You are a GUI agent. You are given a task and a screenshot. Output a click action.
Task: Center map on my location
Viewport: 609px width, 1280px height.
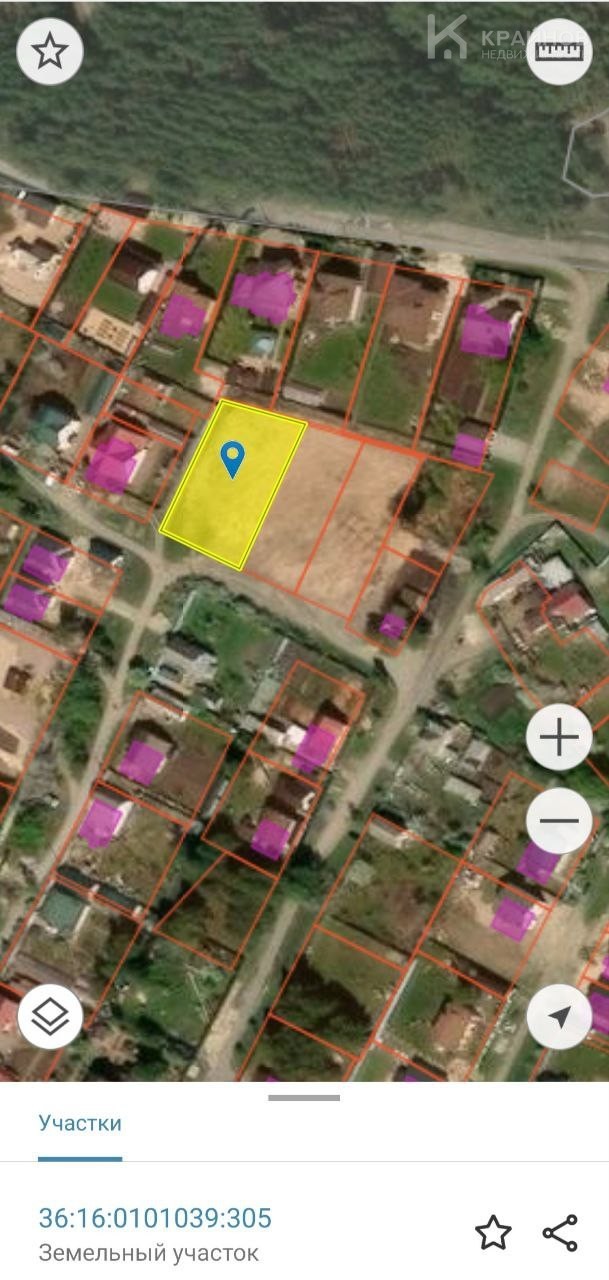[559, 1016]
